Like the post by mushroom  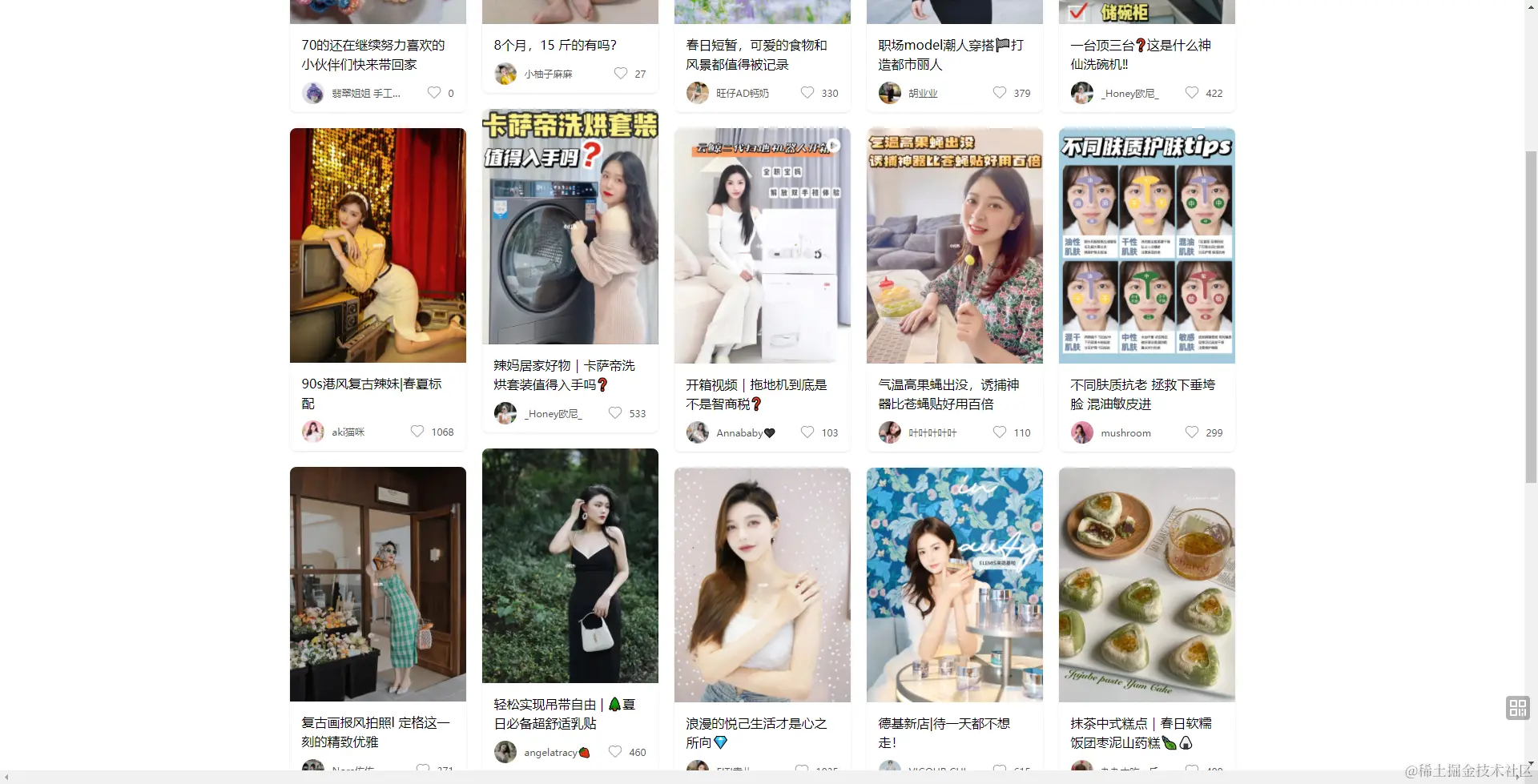pyautogui.click(x=1192, y=432)
